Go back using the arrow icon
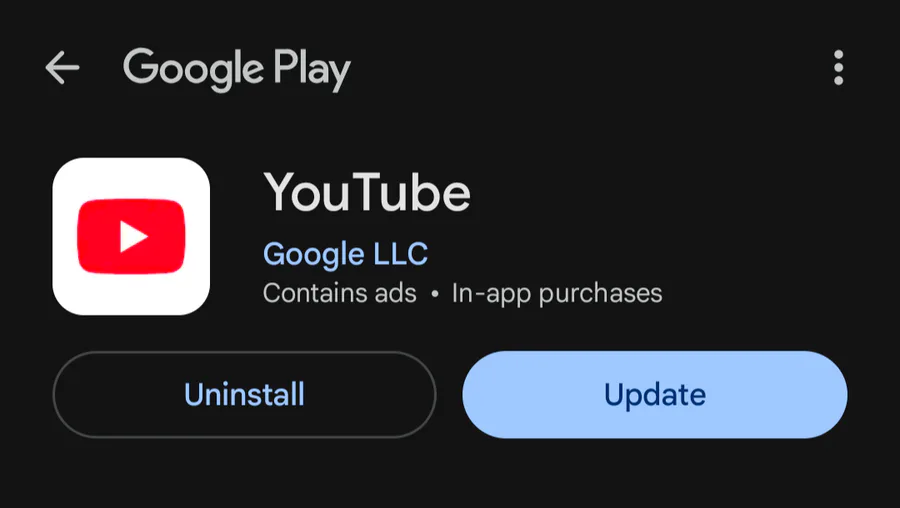 click(62, 68)
